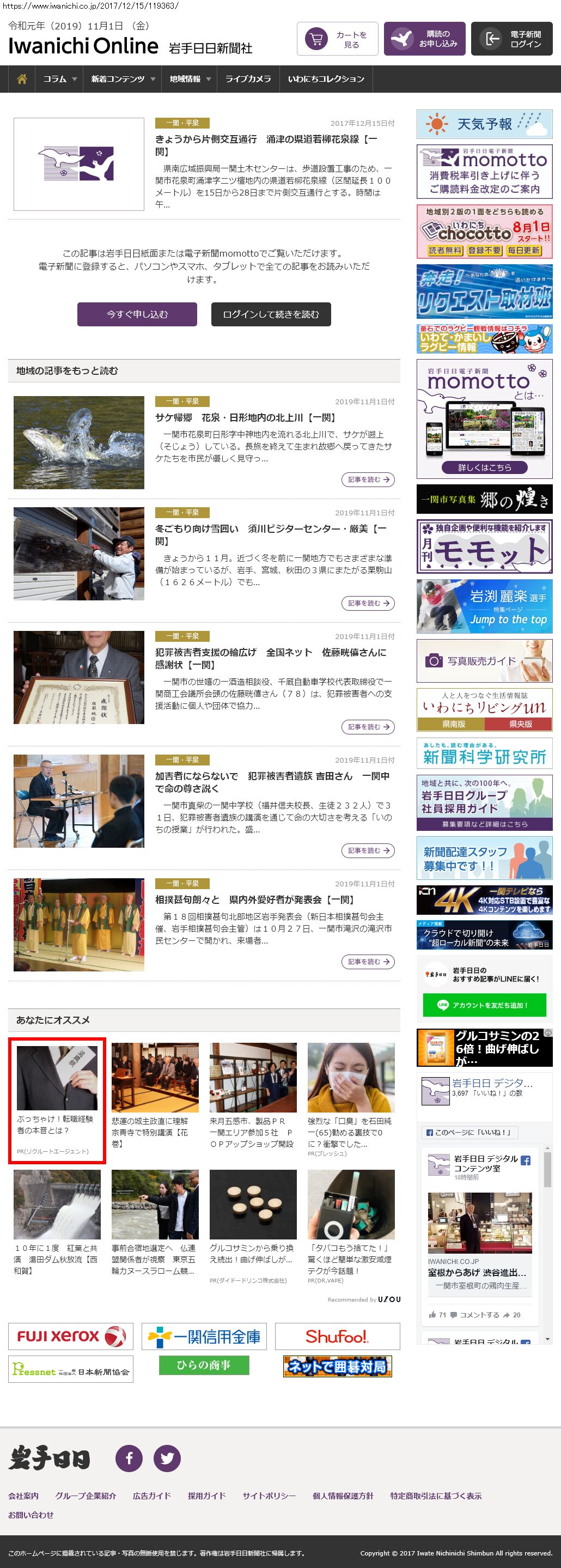Expand the 地域情報 menu
Image resolution: width=561 pixels, height=1568 pixels.
[189, 79]
